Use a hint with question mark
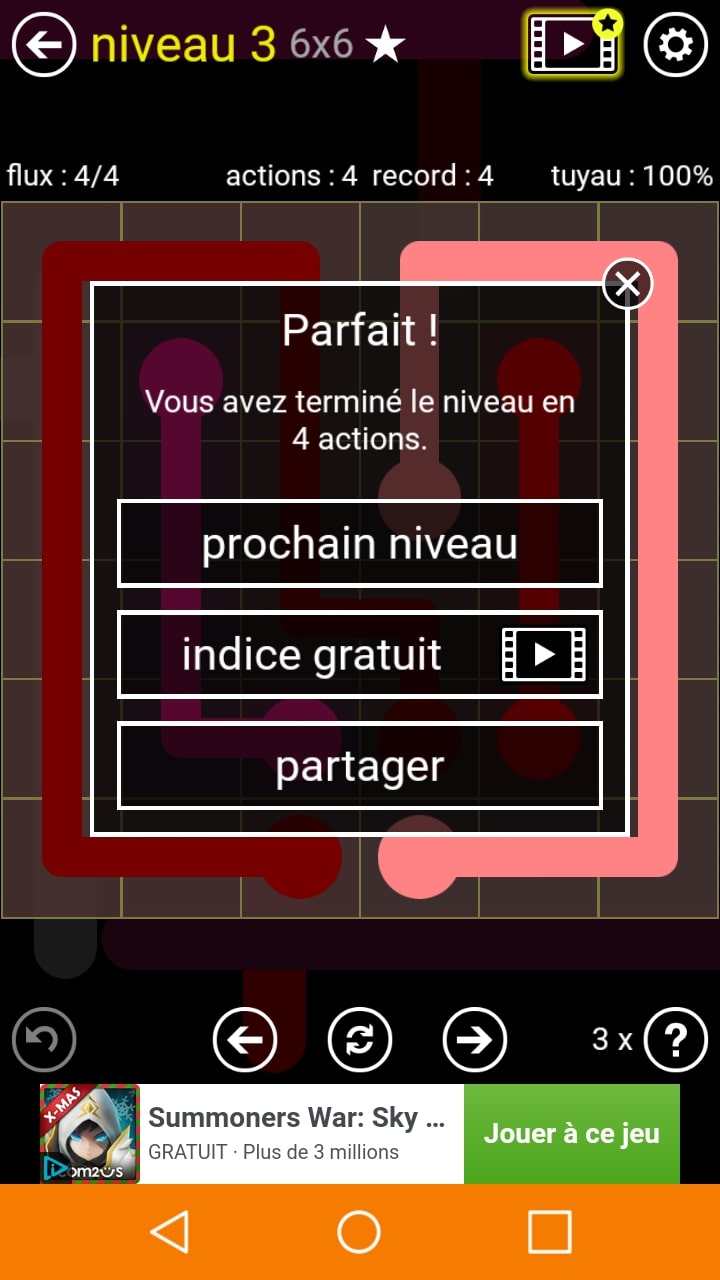The width and height of the screenshot is (720, 1280). click(676, 1040)
